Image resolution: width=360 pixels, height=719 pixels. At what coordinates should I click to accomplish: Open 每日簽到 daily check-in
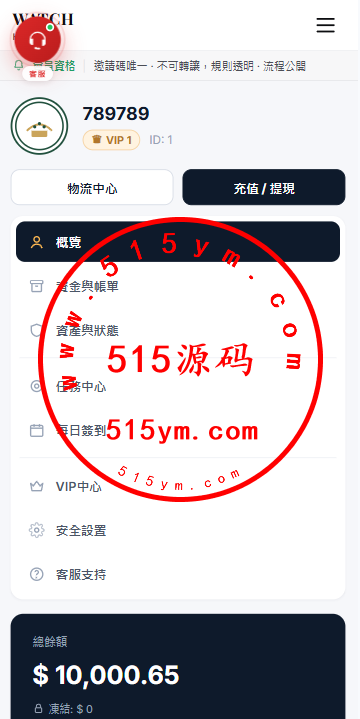click(x=178, y=431)
